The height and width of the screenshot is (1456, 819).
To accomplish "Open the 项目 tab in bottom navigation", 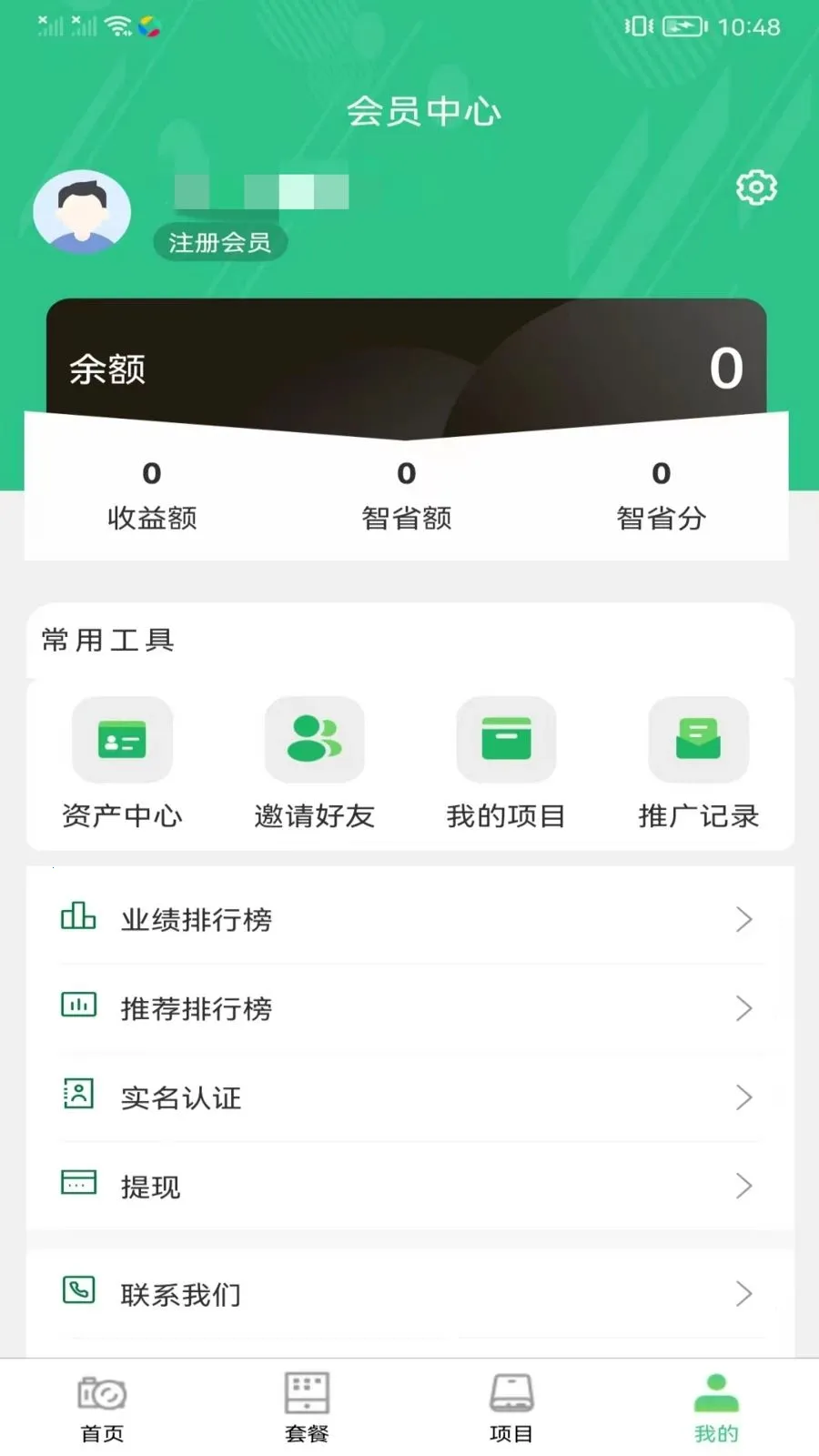I will coord(511,1406).
